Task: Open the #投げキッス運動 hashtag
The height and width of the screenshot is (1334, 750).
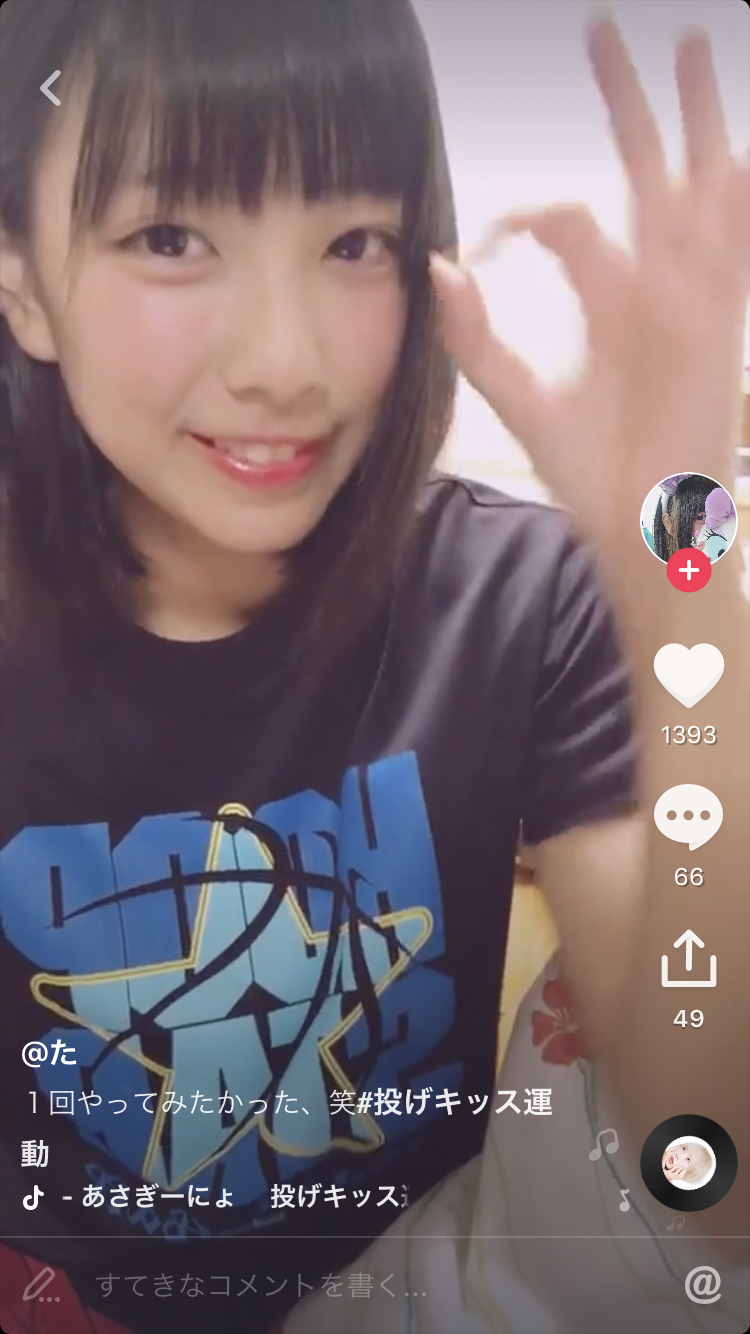Action: [455, 1103]
